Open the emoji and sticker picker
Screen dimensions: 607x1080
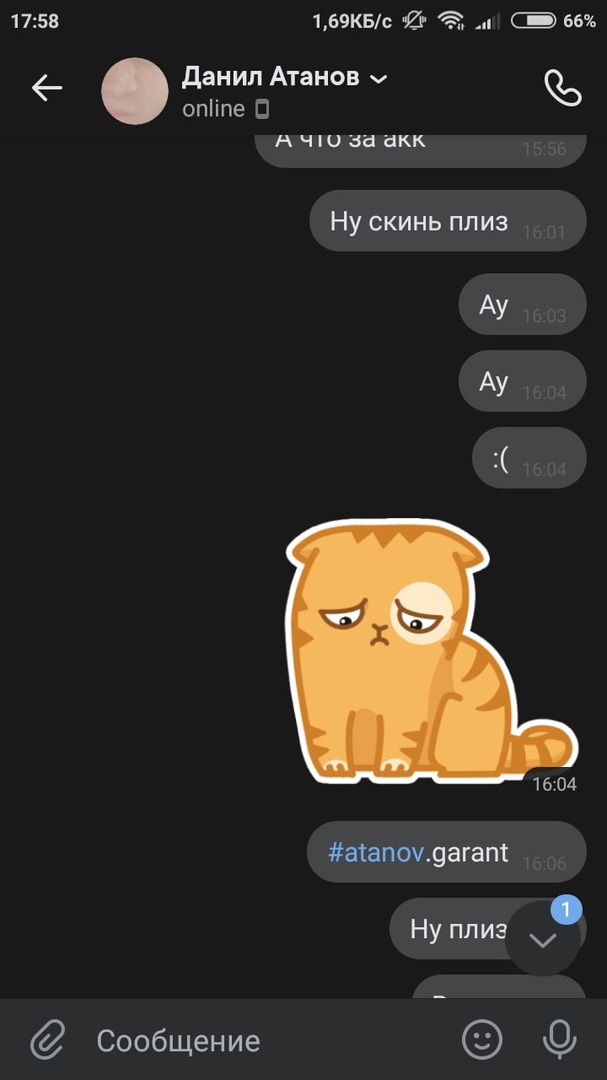(x=482, y=1040)
